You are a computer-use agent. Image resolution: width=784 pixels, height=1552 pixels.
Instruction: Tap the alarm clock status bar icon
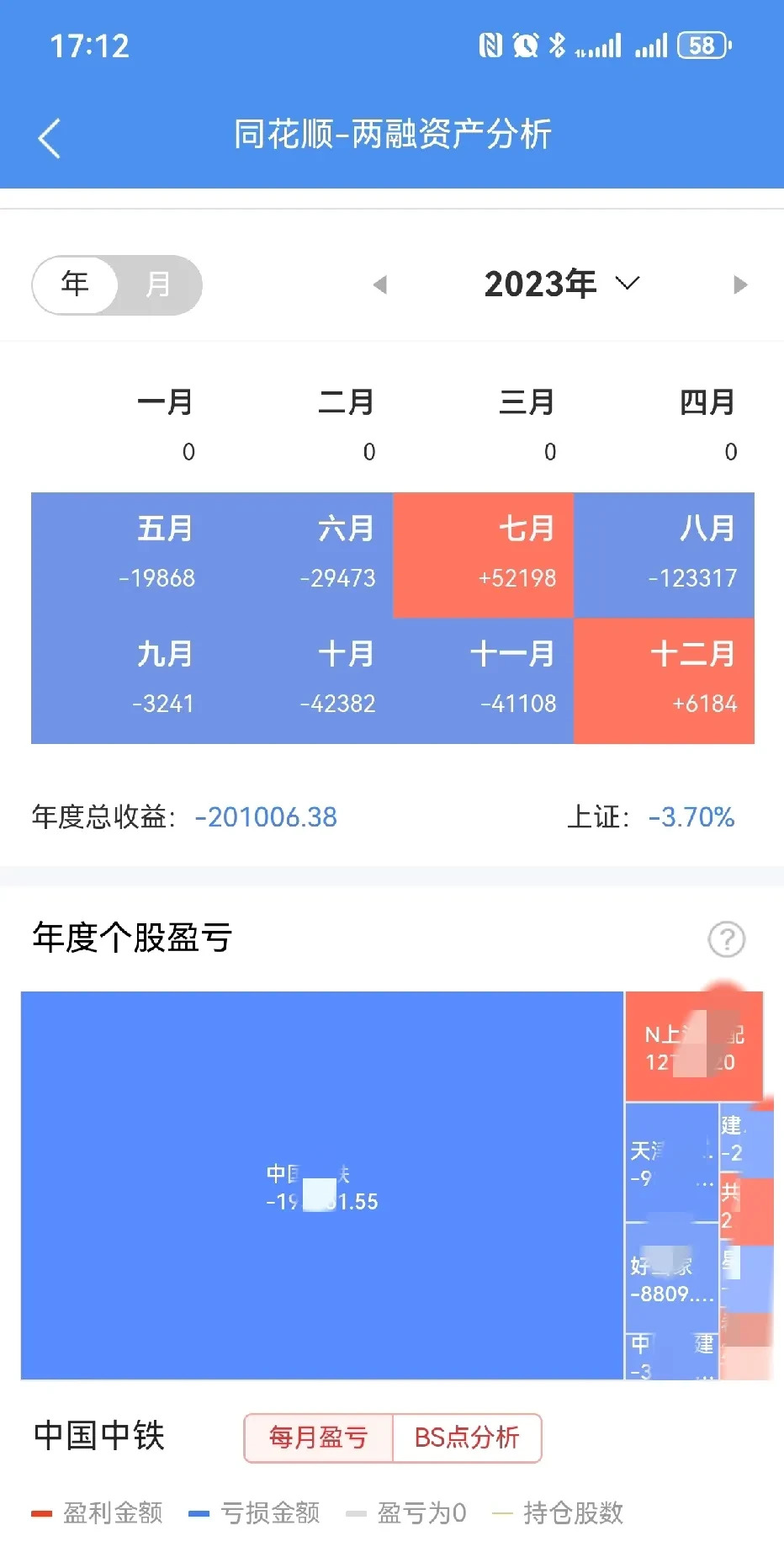coord(524,44)
